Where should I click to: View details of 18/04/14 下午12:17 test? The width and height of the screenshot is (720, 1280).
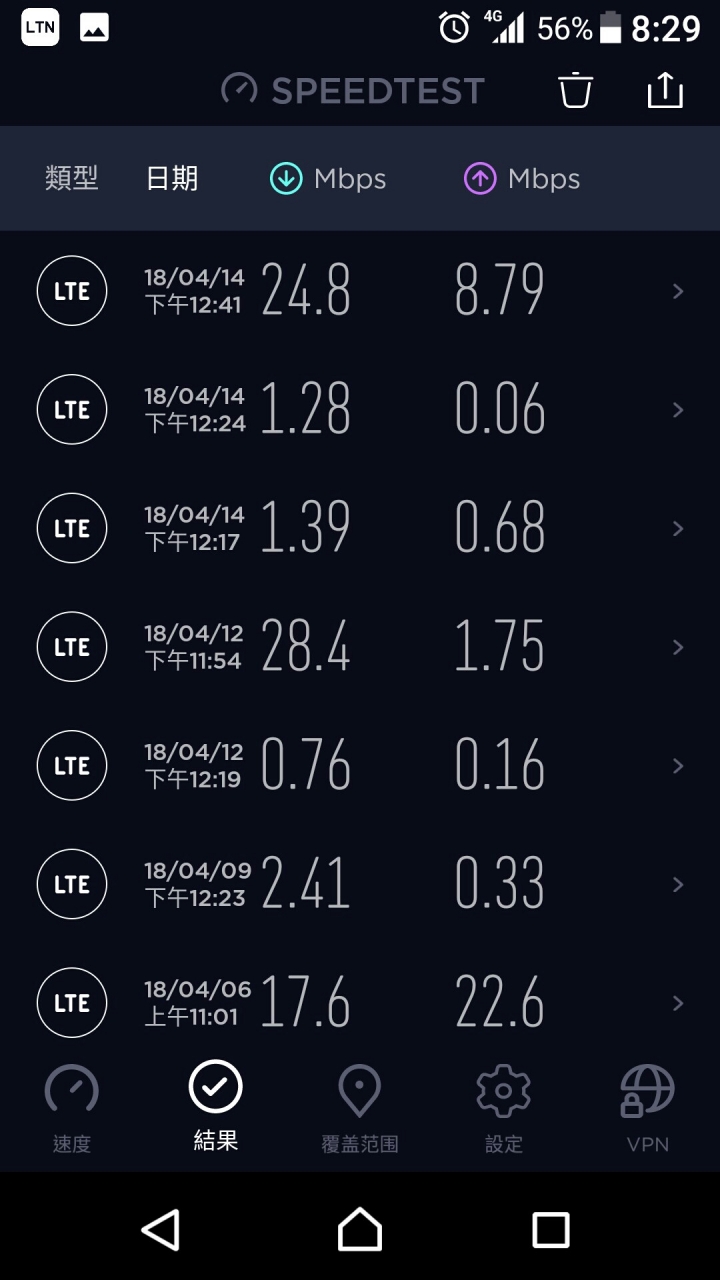360,528
